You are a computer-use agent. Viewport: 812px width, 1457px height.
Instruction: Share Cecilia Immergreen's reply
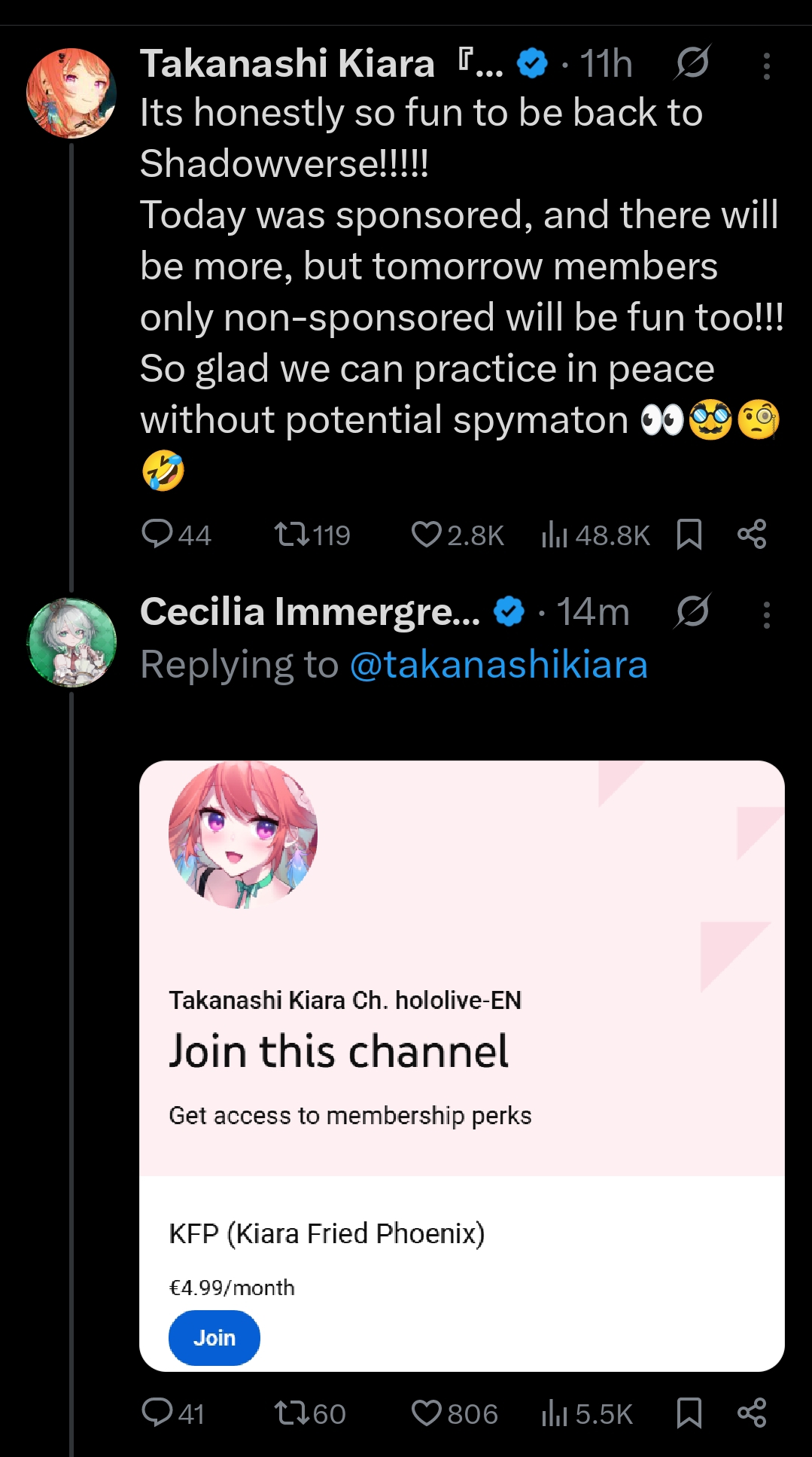click(752, 1413)
